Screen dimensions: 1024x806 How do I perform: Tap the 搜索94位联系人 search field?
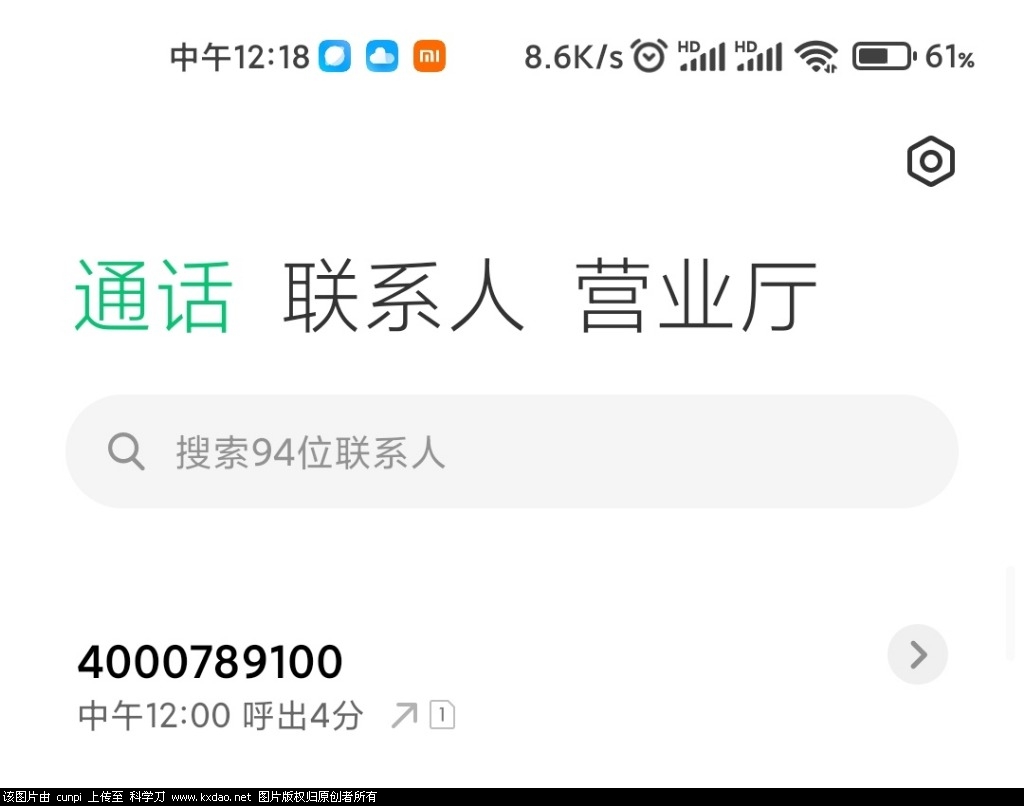pos(511,452)
